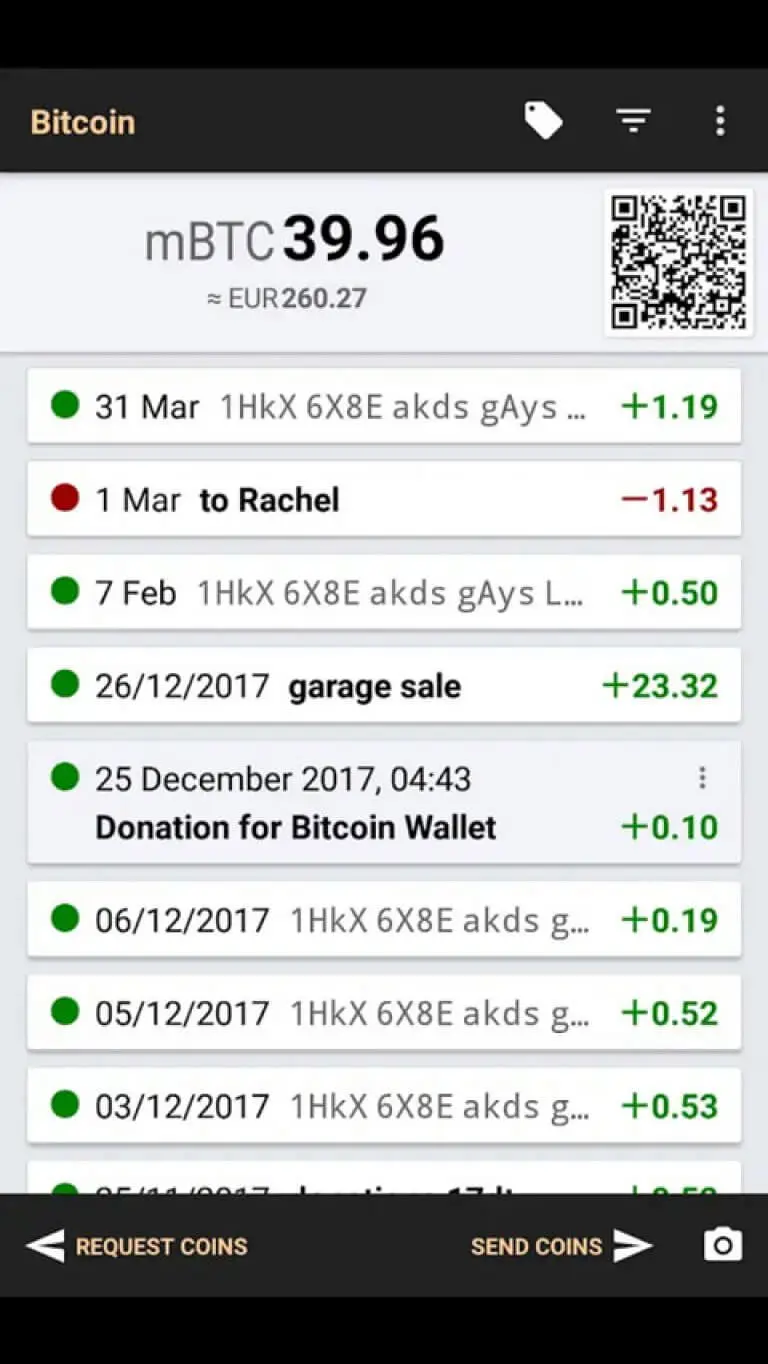Open the 1 Mar transaction to Rachel
Image resolution: width=768 pixels, height=1364 pixels.
click(384, 499)
